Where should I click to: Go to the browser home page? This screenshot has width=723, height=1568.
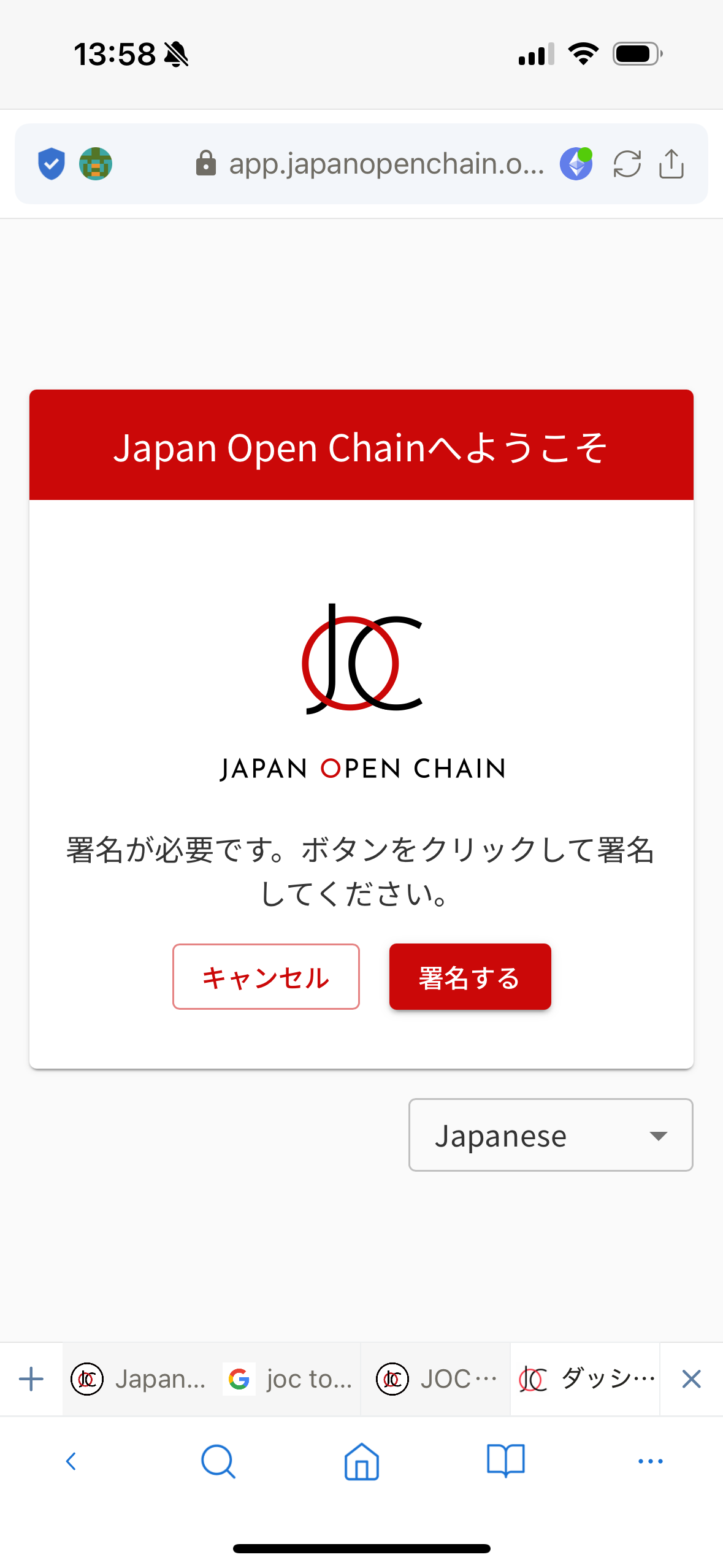362,1461
